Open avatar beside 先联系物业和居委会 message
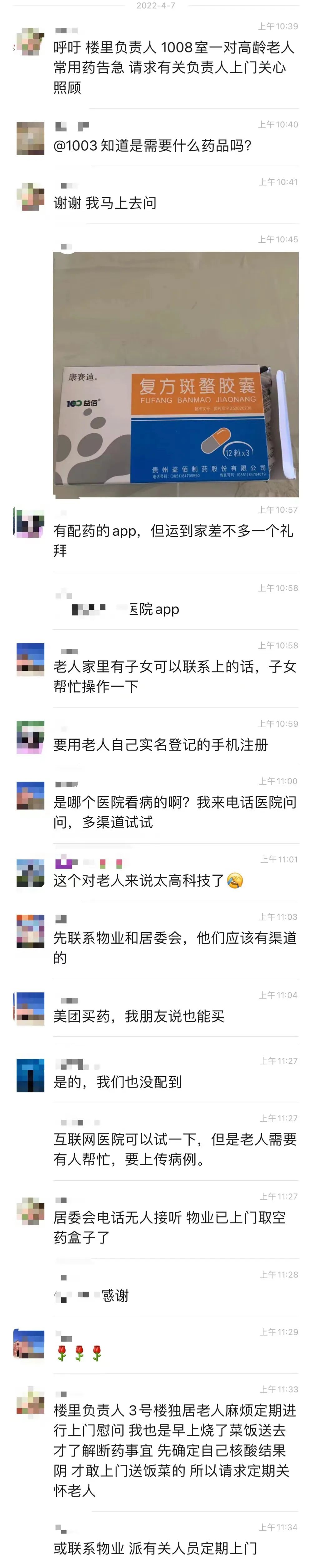312x1568 pixels. (x=31, y=931)
